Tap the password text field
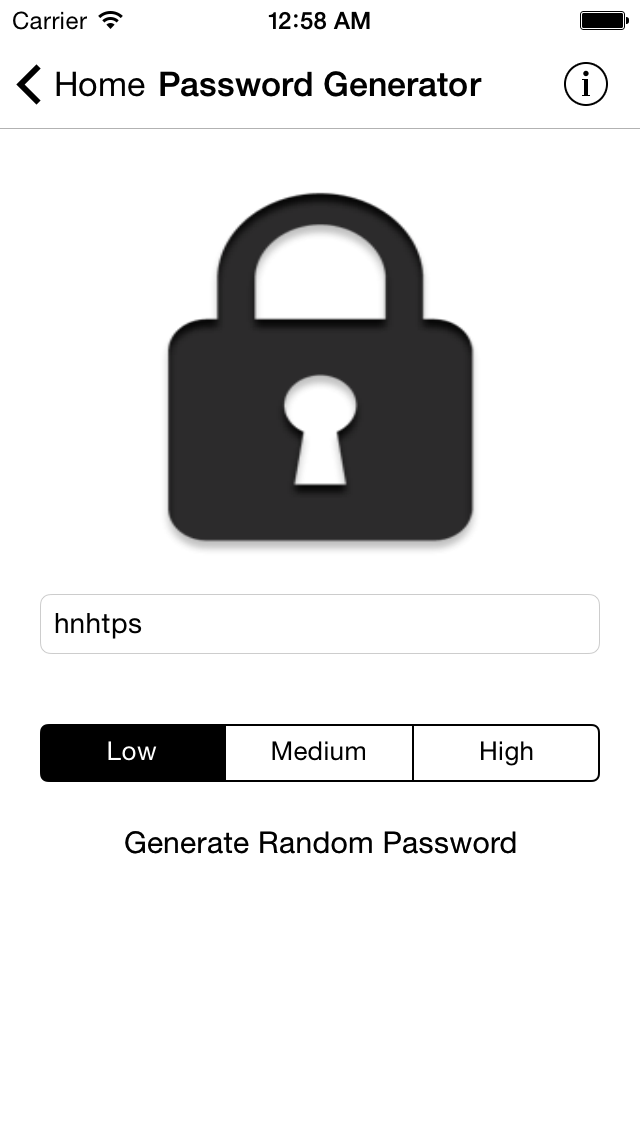 point(320,624)
